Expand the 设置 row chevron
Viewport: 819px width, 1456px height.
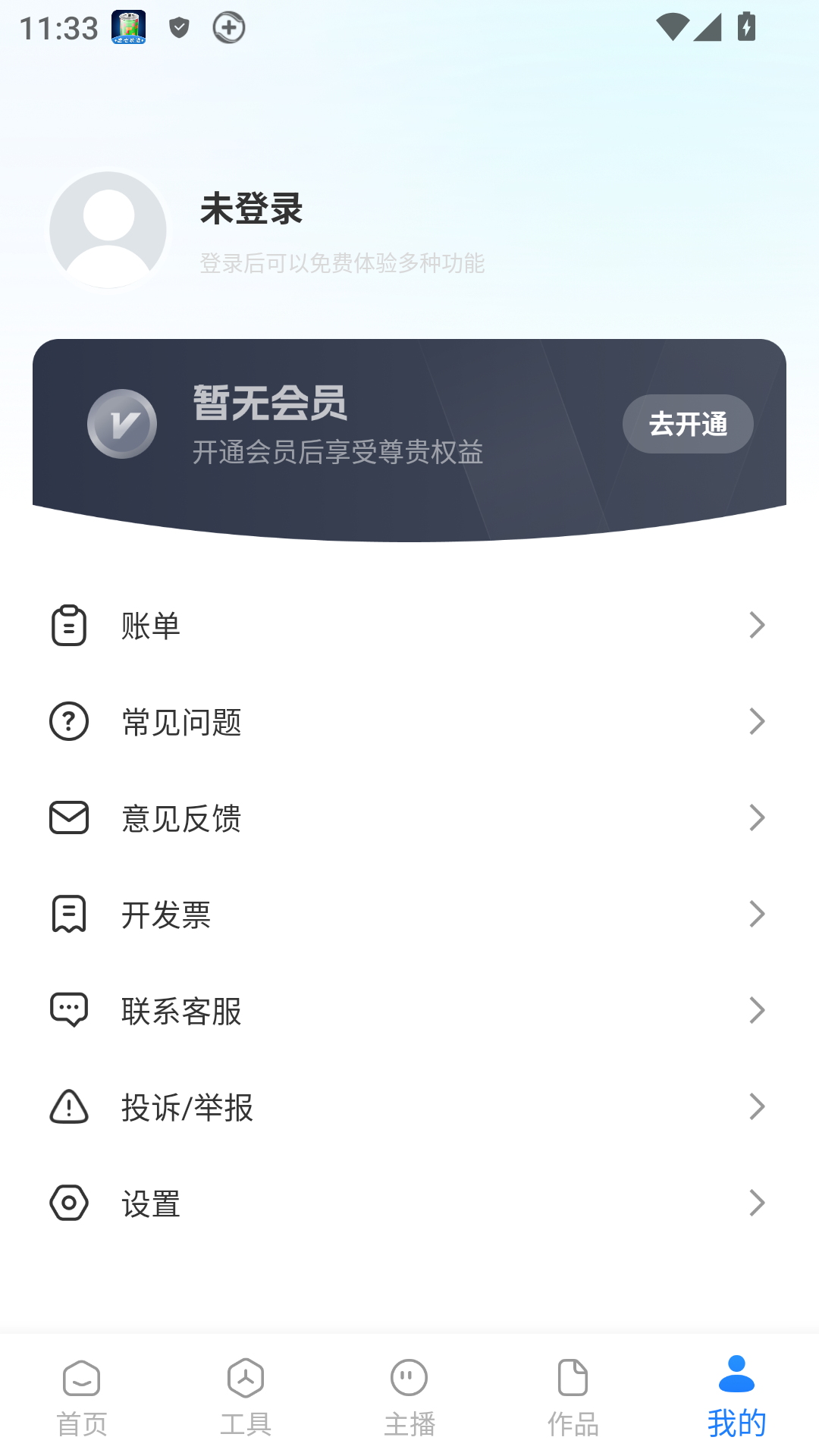click(758, 1203)
